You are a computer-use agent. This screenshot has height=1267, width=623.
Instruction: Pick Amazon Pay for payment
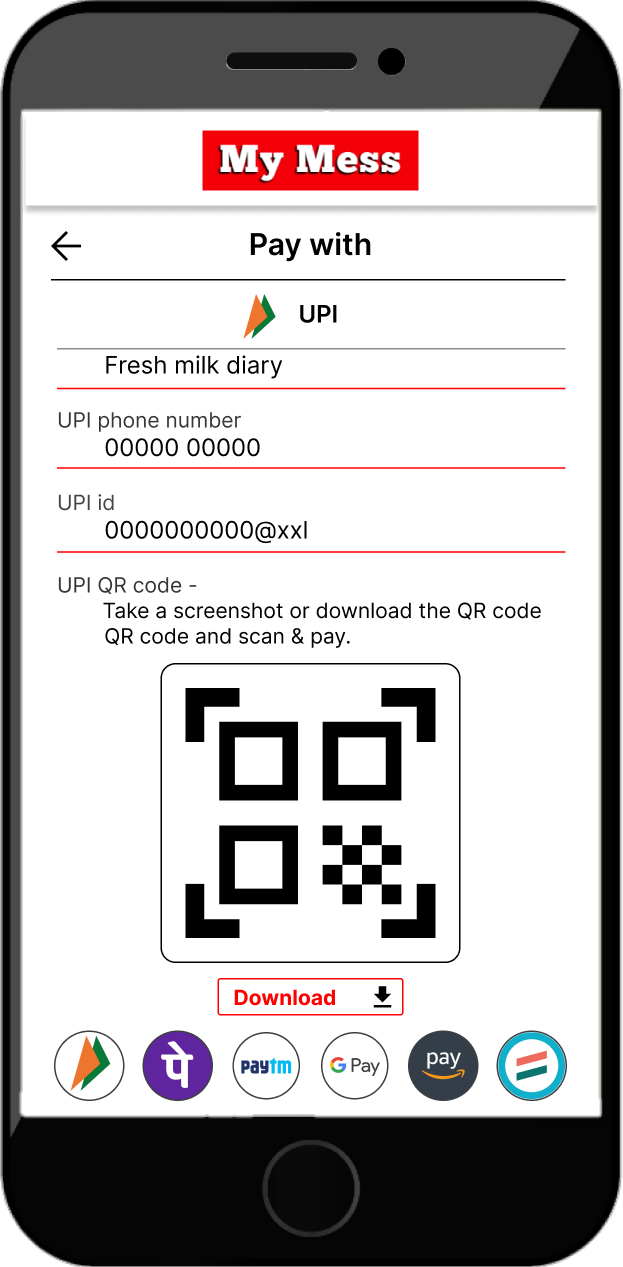pos(443,1066)
